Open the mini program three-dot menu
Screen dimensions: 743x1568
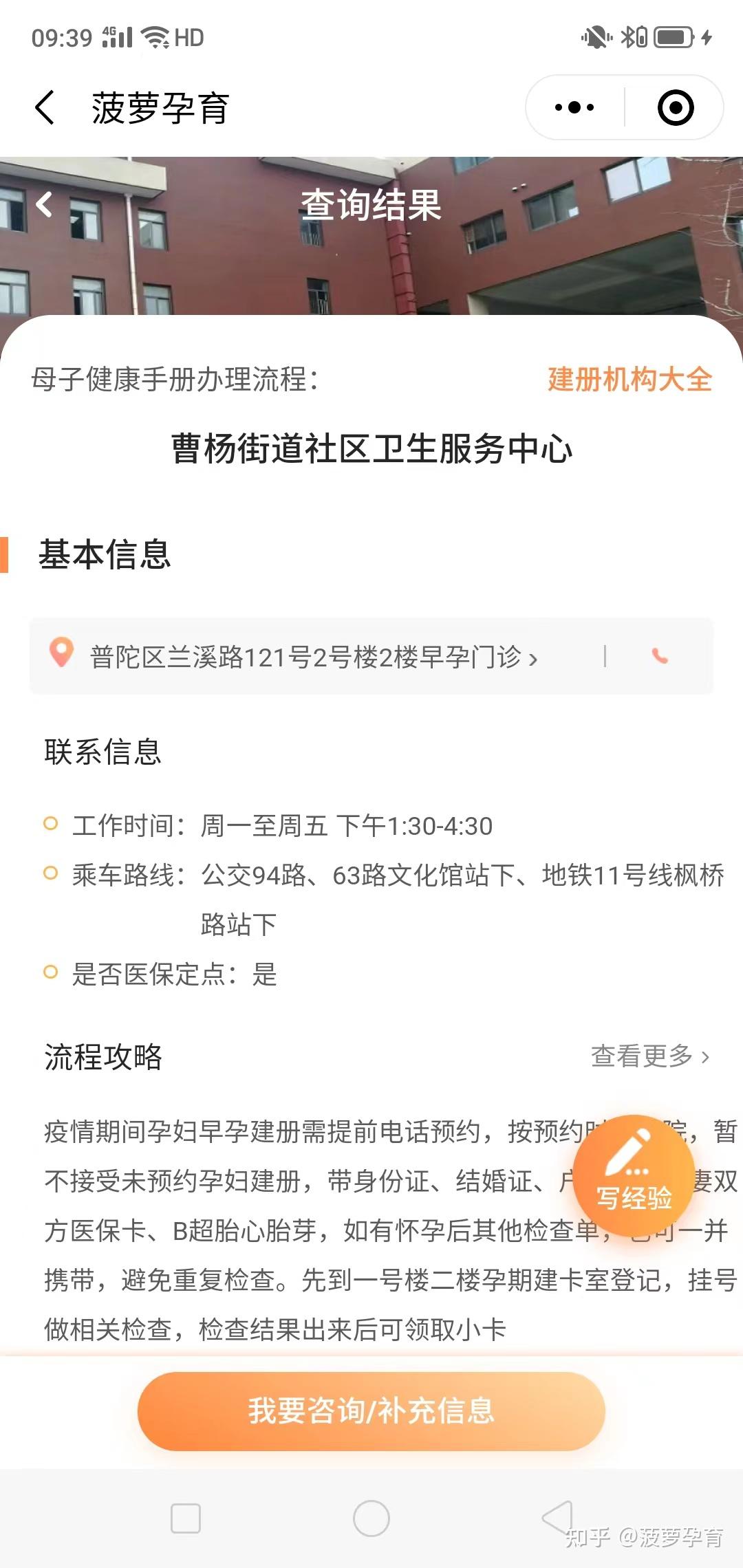[x=575, y=107]
